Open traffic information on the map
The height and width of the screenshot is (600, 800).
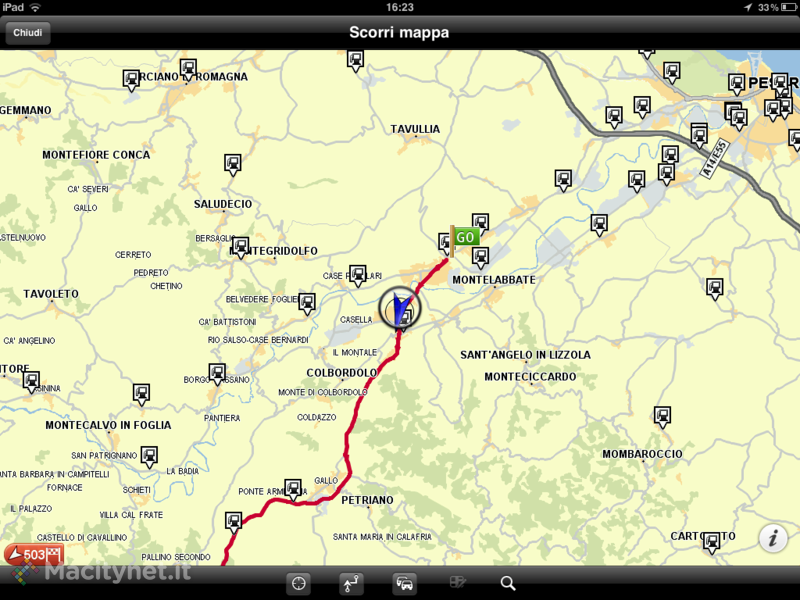tap(404, 583)
